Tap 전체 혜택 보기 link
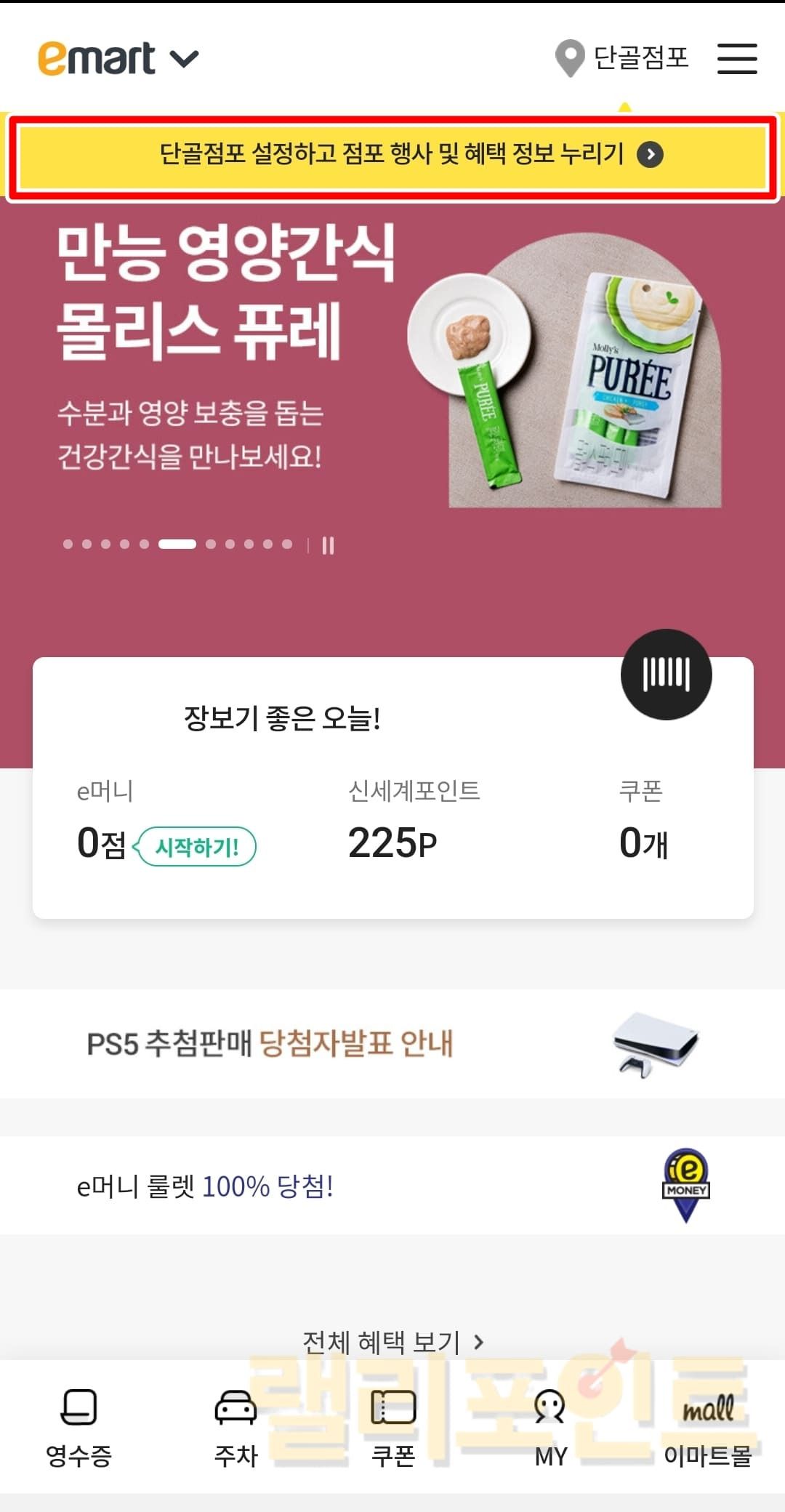This screenshot has height=1512, width=785. pos(392,1342)
